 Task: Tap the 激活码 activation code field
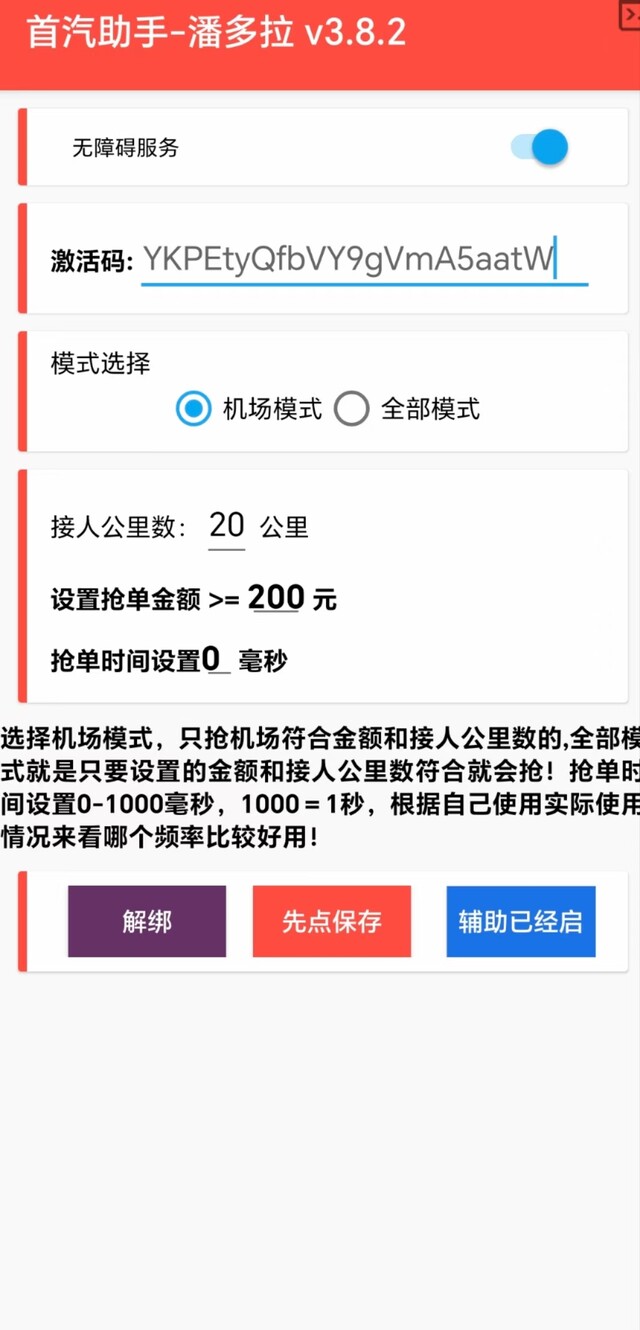[364, 261]
